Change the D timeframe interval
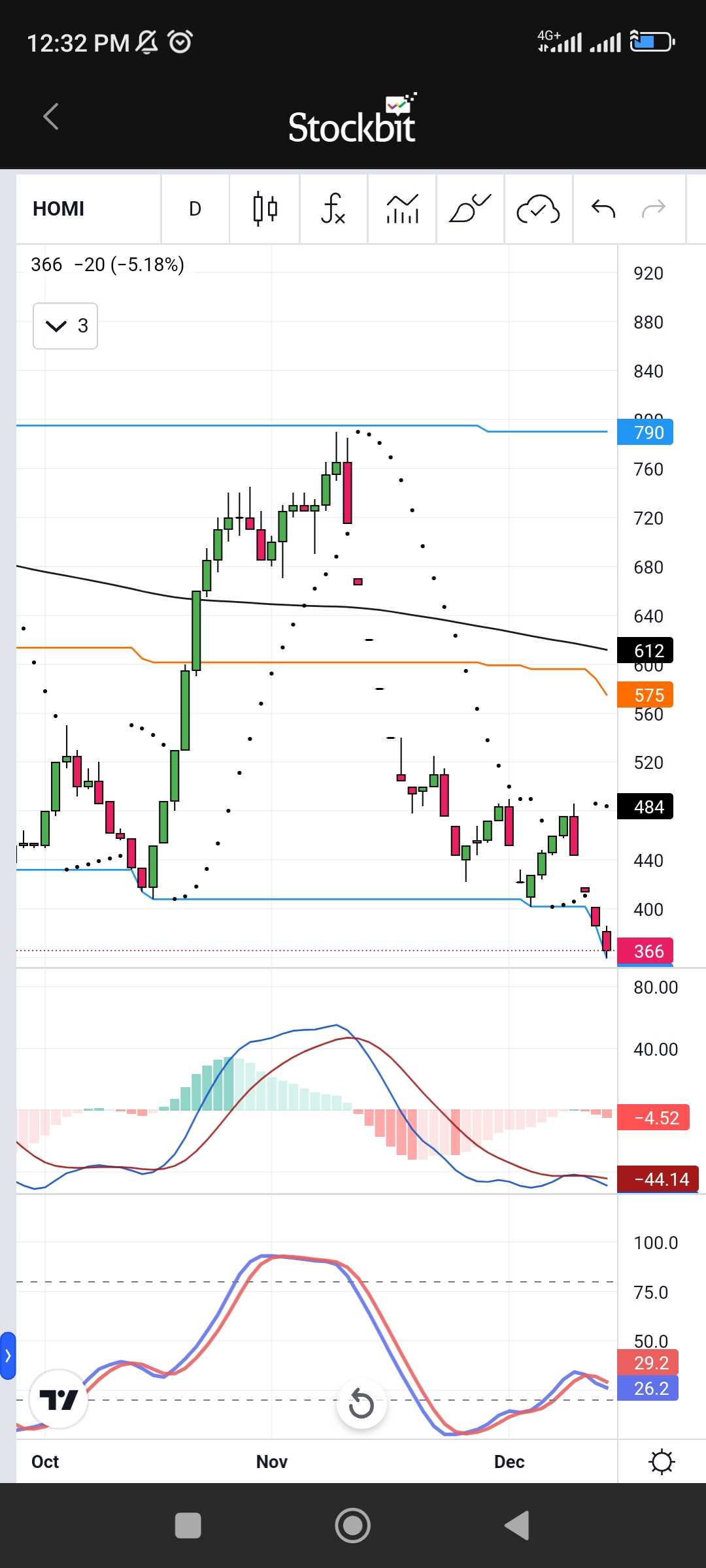 pos(195,209)
